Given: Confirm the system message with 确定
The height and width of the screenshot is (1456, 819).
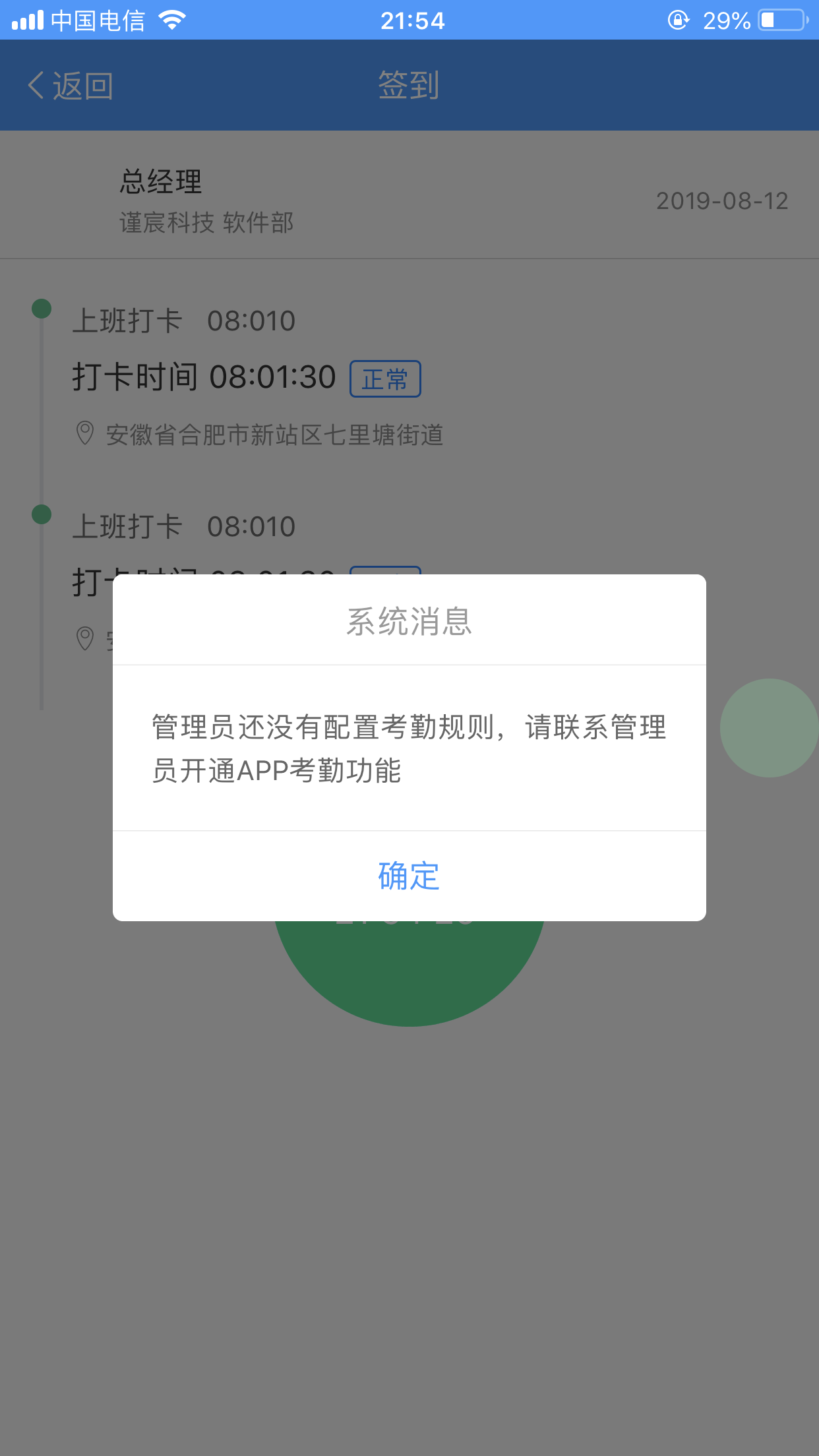Looking at the screenshot, I should tap(409, 876).
